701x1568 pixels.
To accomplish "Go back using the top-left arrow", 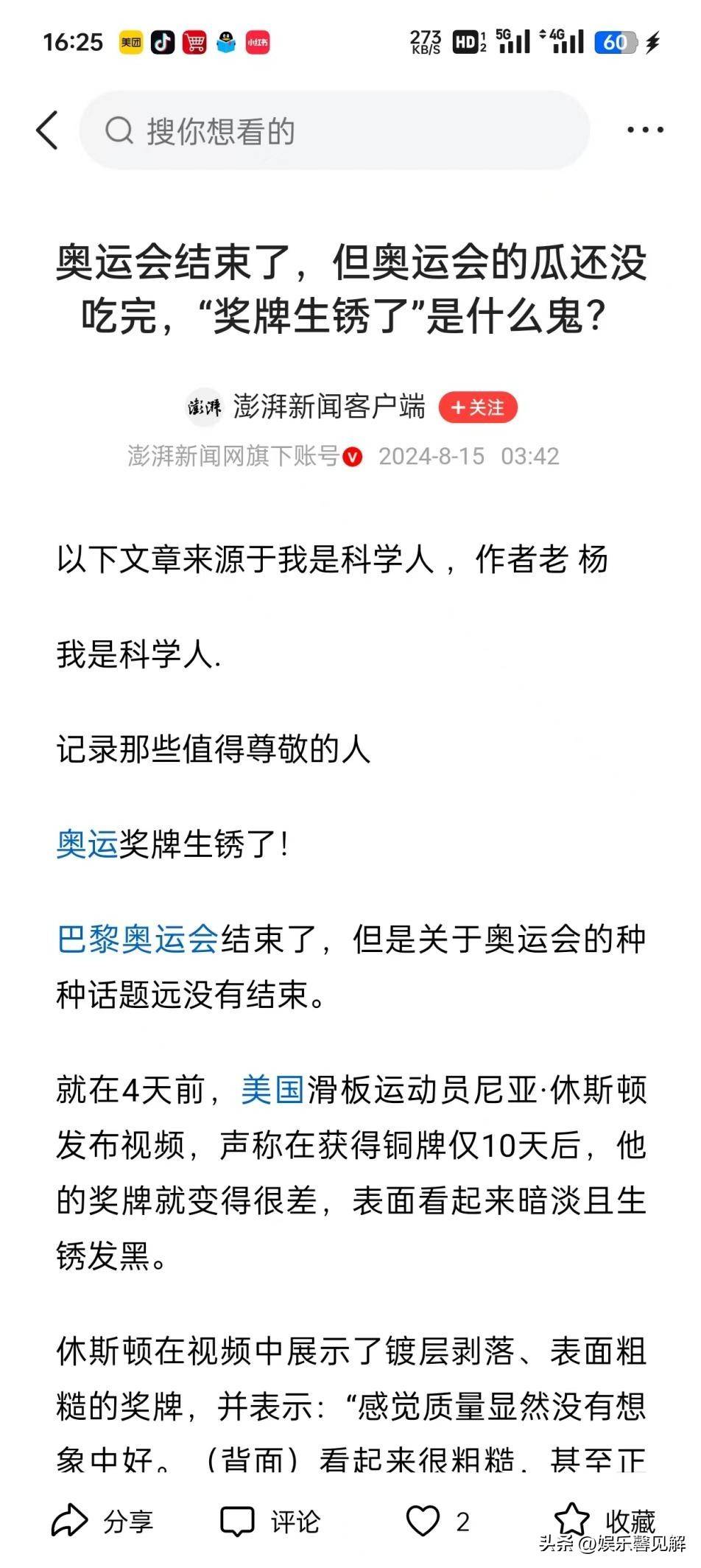I will (47, 131).
